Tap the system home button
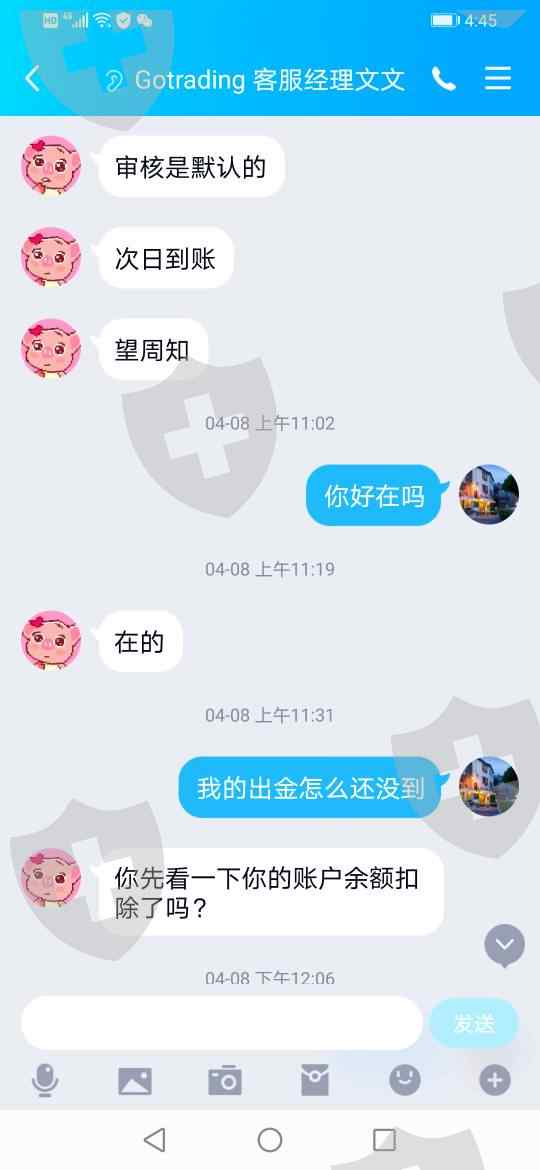This screenshot has height=1170, width=540. (270, 1139)
